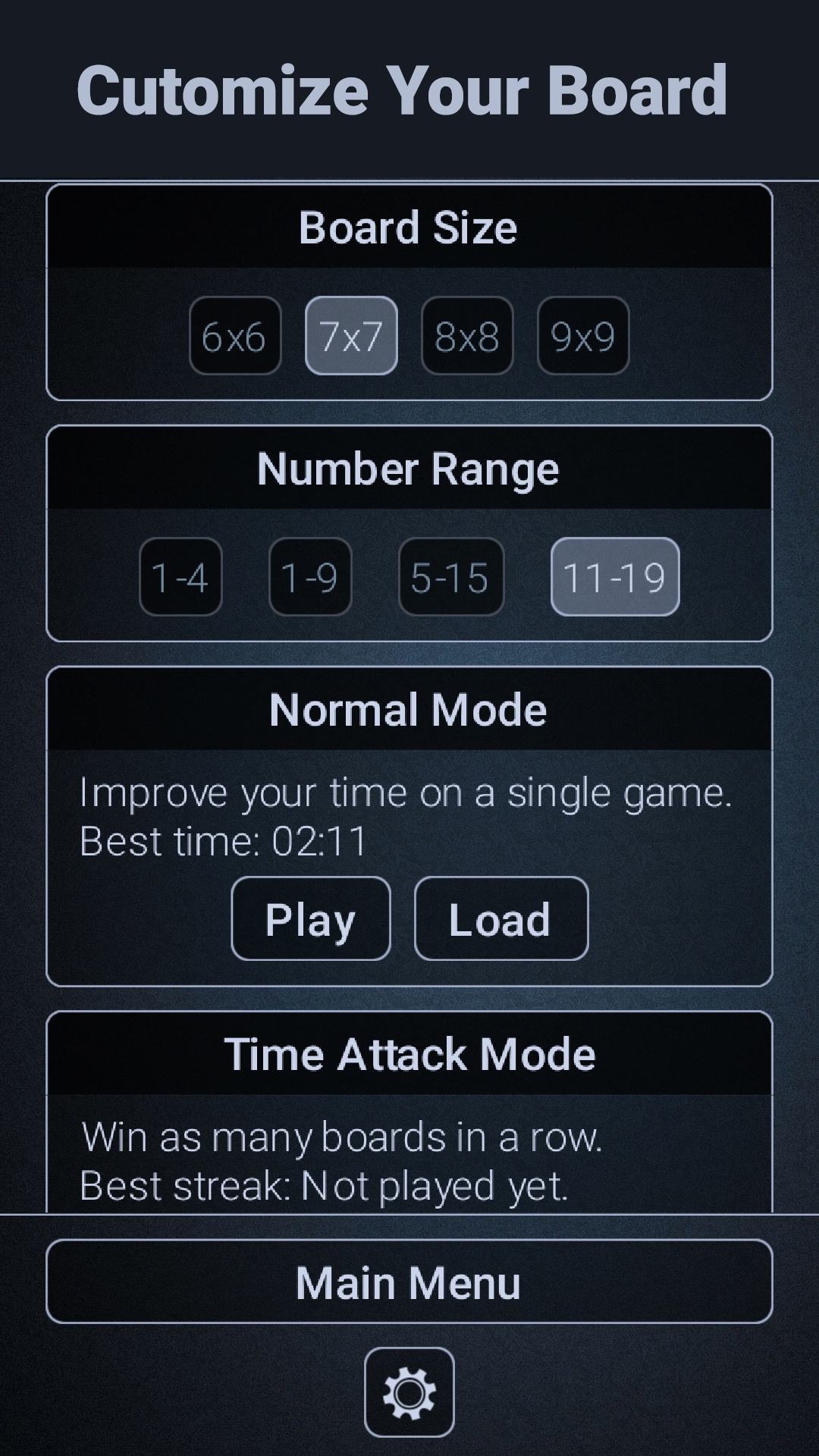
Task: Load a saved Normal Mode game
Action: [x=501, y=918]
